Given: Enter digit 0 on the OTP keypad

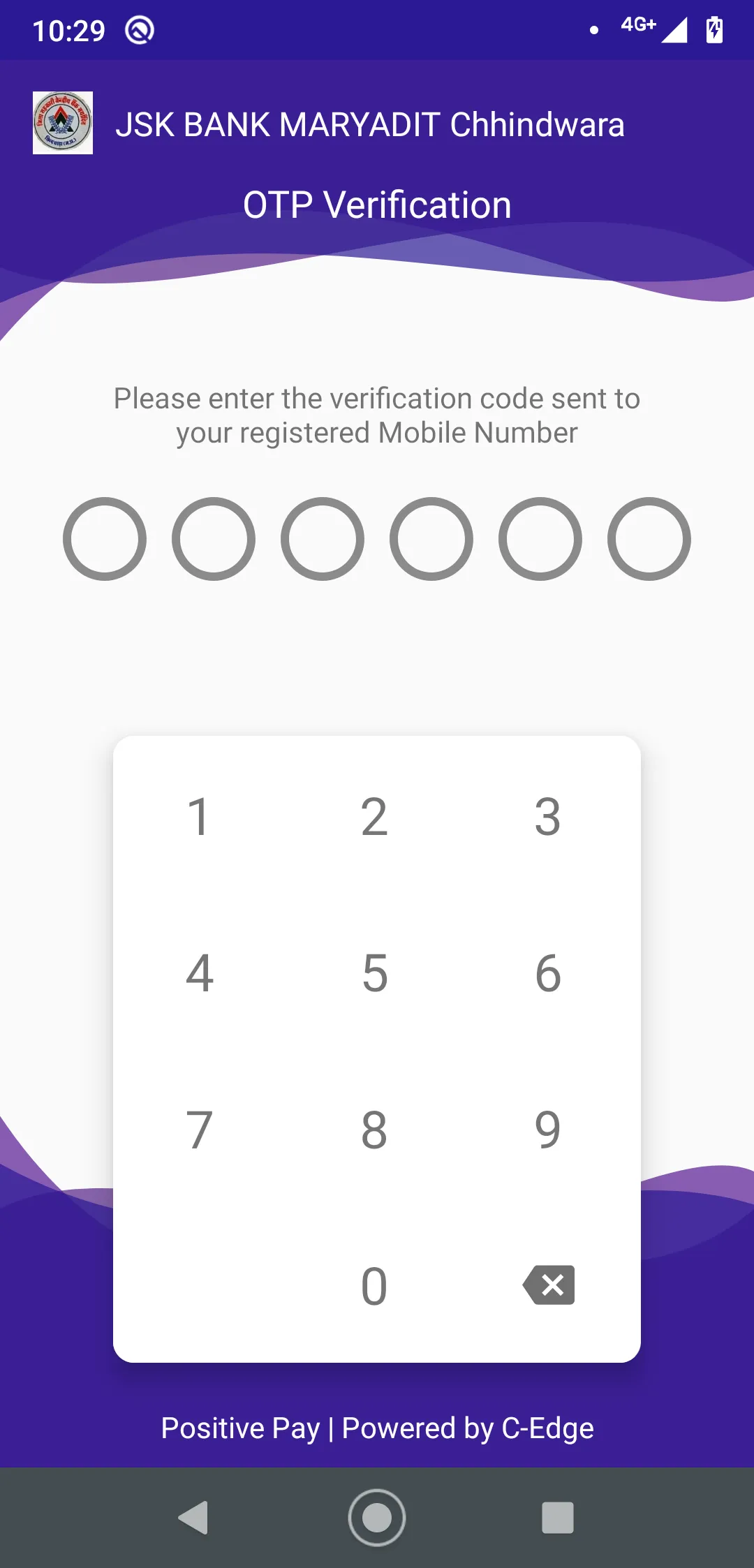Looking at the screenshot, I should (374, 1285).
